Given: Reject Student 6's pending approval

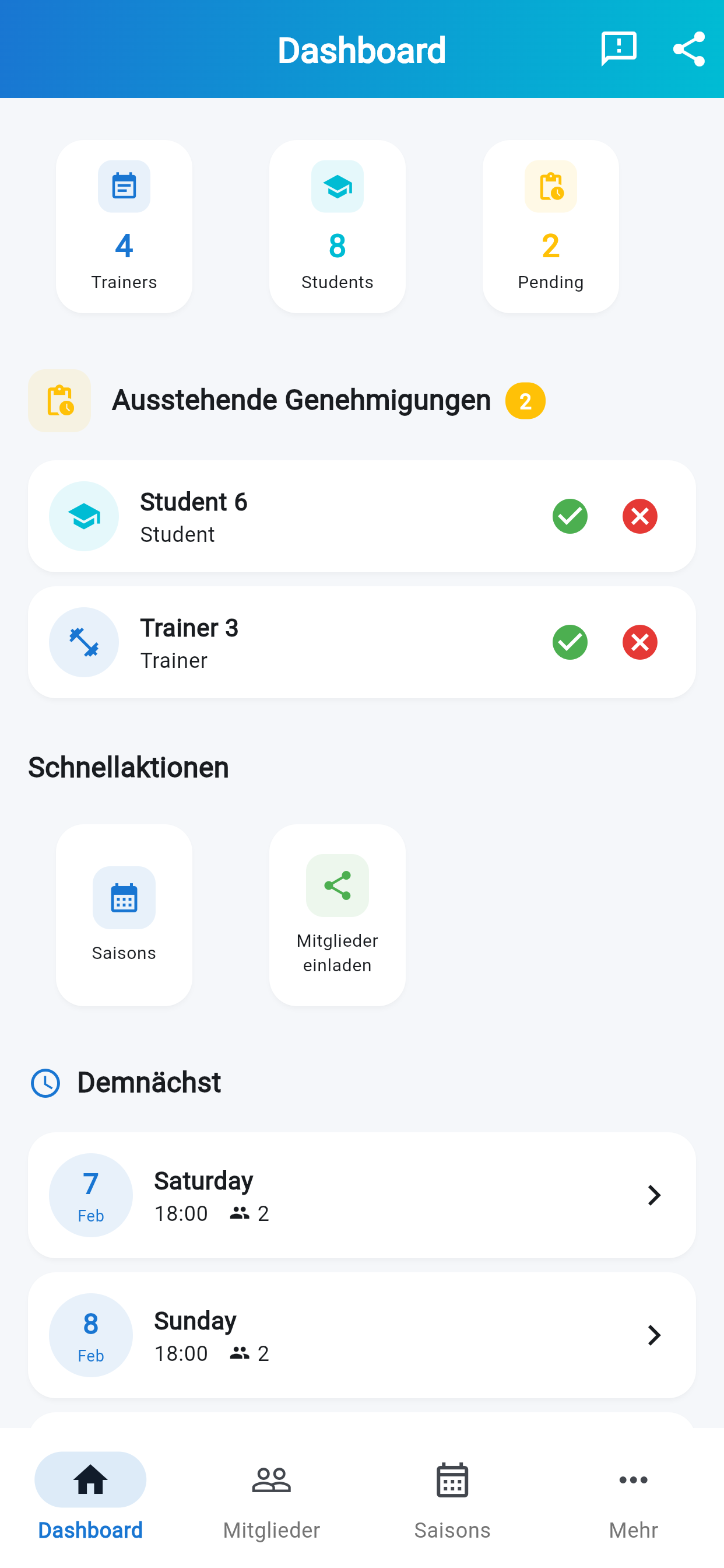Looking at the screenshot, I should [x=639, y=516].
